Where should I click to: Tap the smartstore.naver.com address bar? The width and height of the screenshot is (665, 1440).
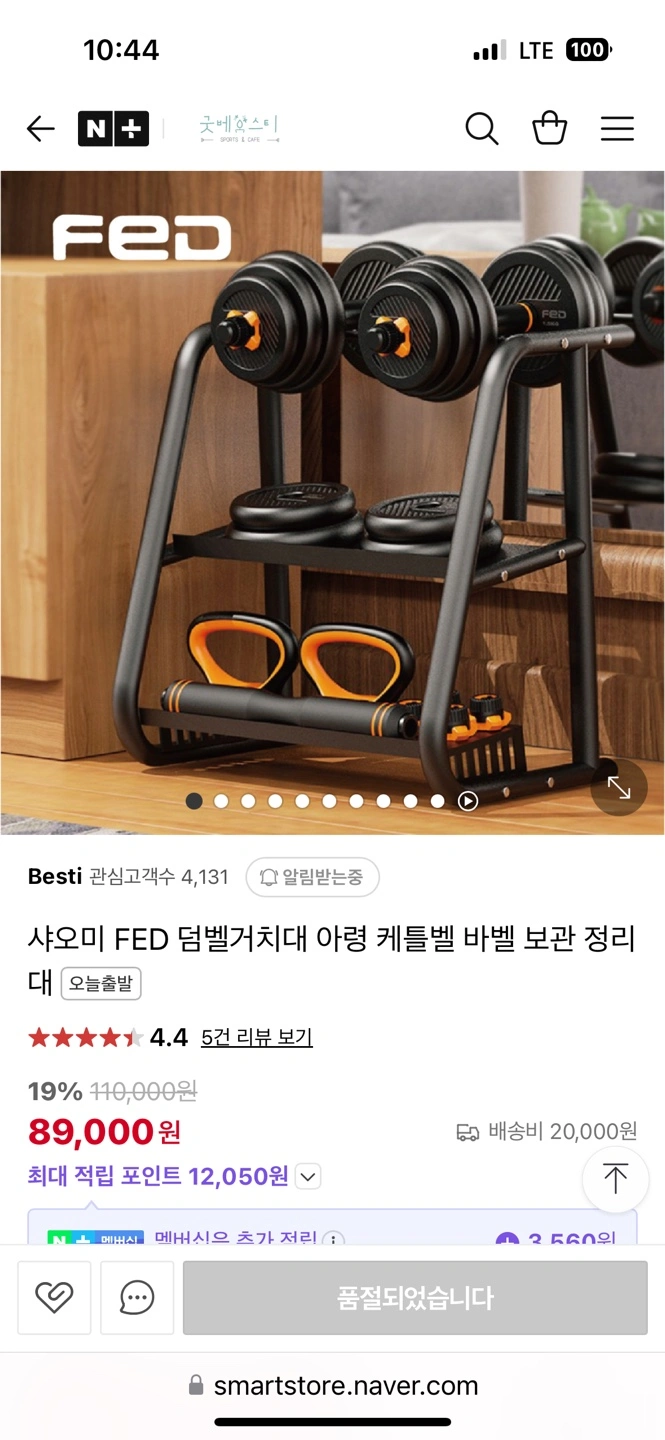point(333,1386)
